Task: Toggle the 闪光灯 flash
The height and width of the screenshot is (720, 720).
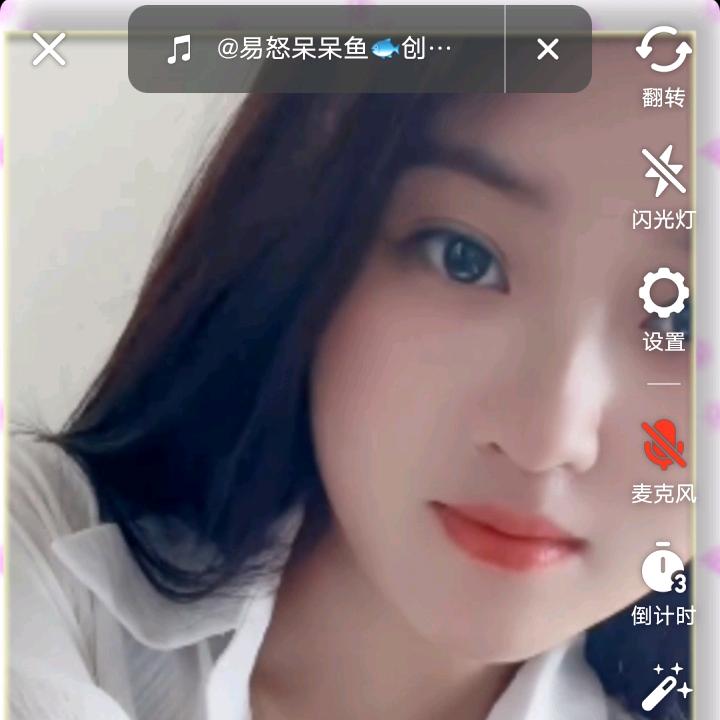Action: (x=664, y=185)
